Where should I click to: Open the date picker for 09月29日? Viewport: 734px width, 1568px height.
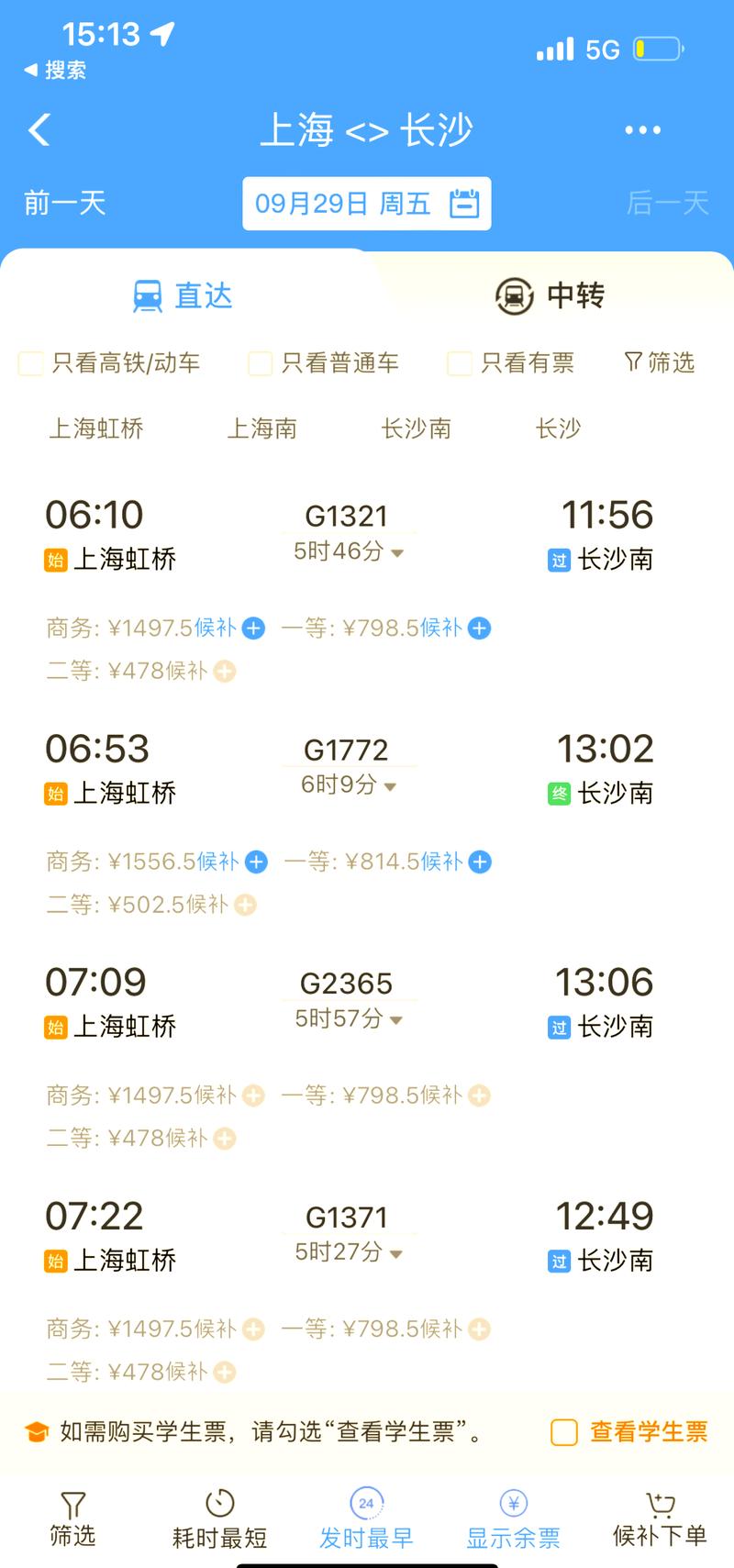point(366,204)
